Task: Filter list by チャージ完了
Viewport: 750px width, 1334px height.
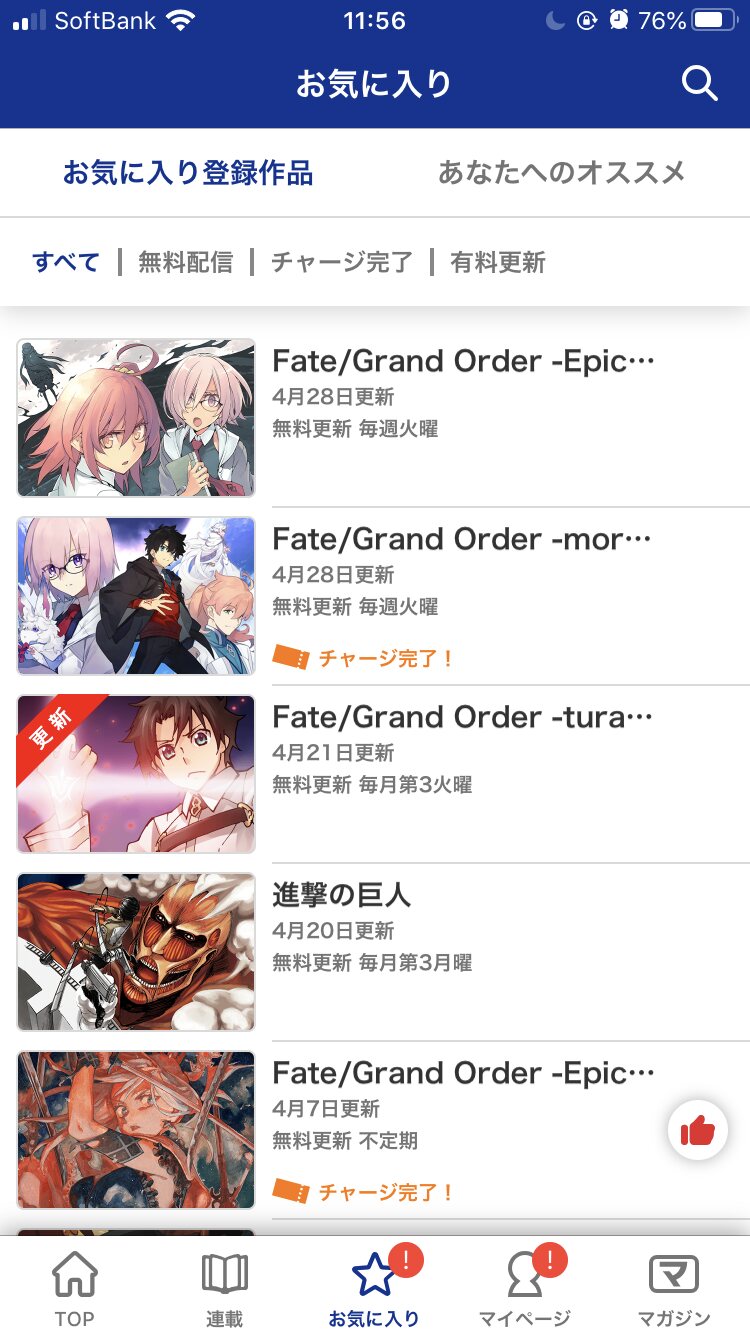Action: click(342, 262)
